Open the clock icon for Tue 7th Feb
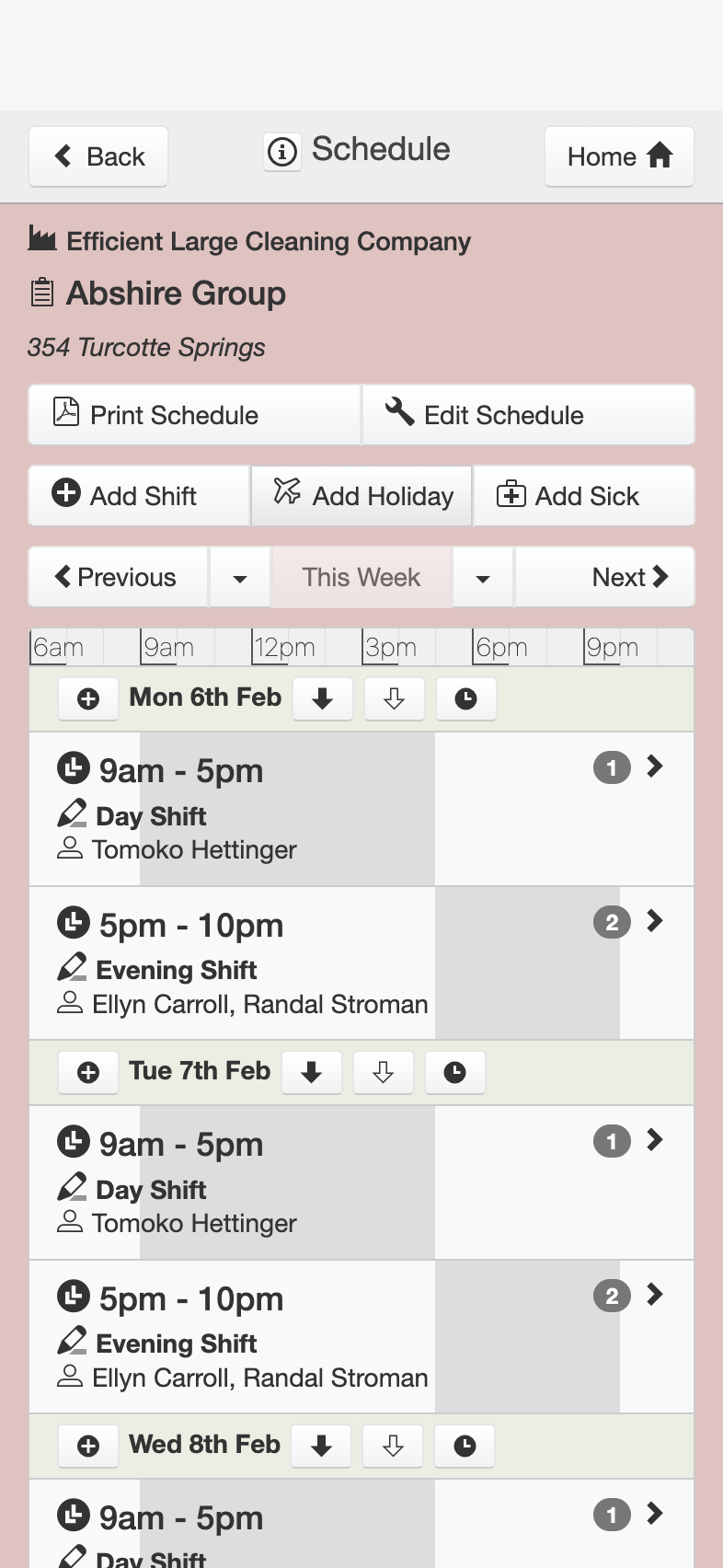 [x=454, y=1073]
